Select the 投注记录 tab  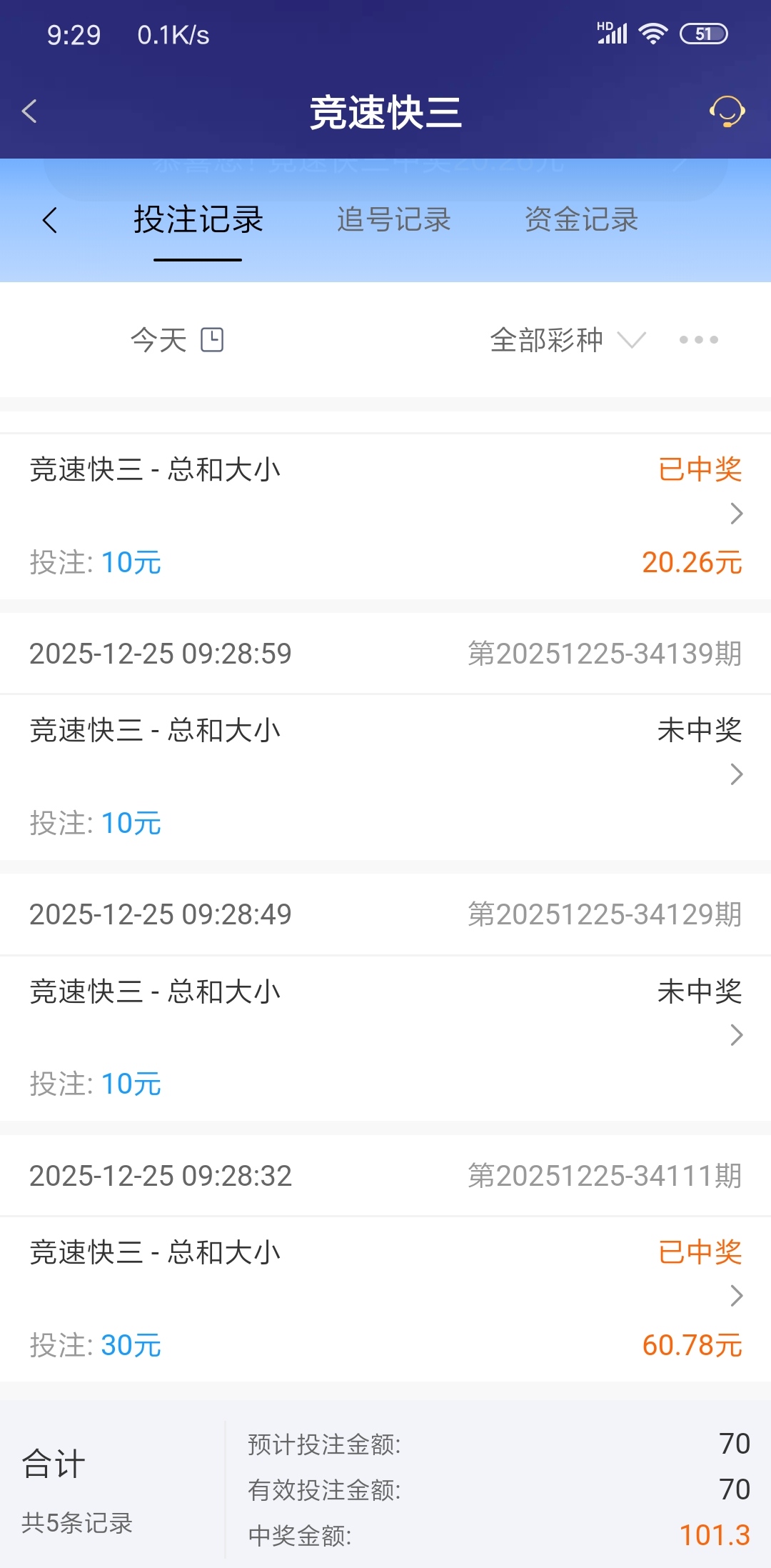[x=198, y=220]
